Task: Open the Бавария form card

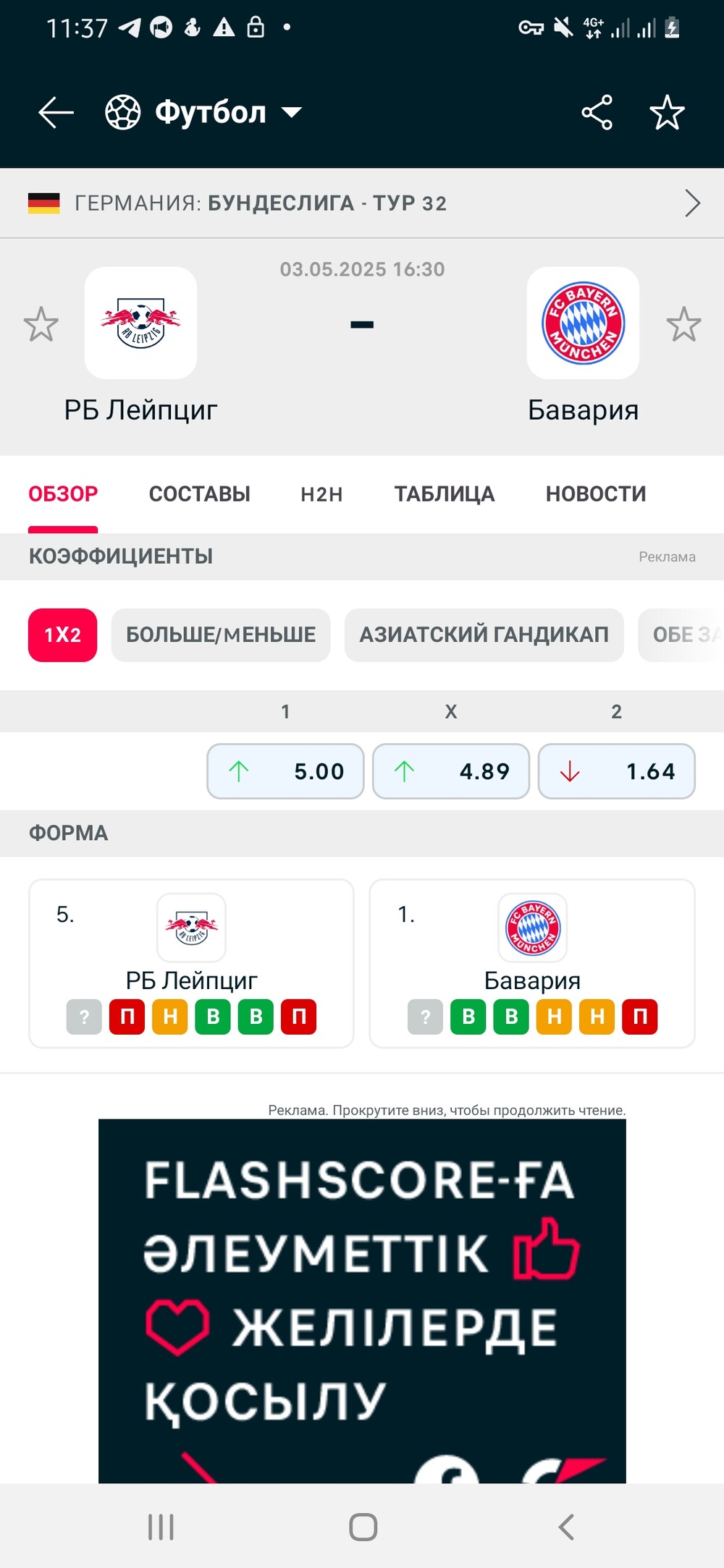Action: [x=532, y=964]
